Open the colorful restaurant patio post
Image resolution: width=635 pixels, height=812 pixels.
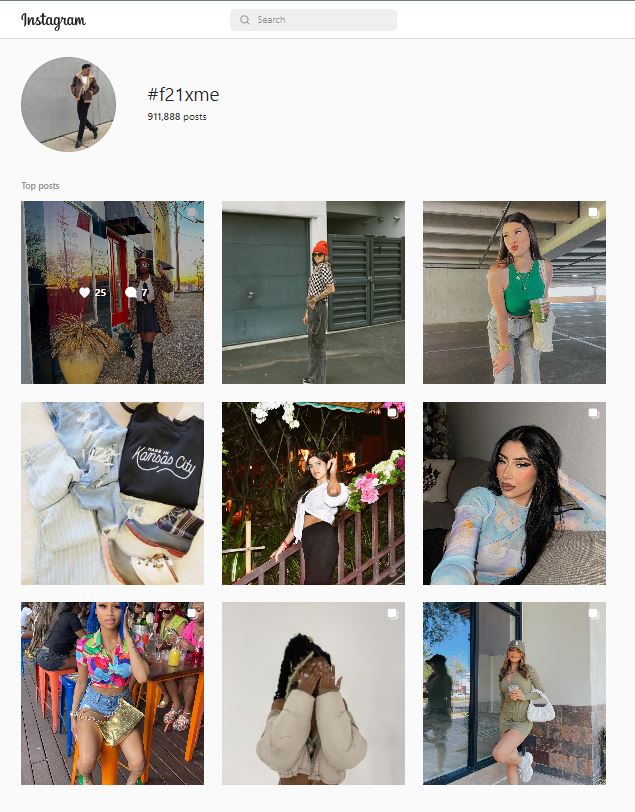pyautogui.click(x=112, y=693)
